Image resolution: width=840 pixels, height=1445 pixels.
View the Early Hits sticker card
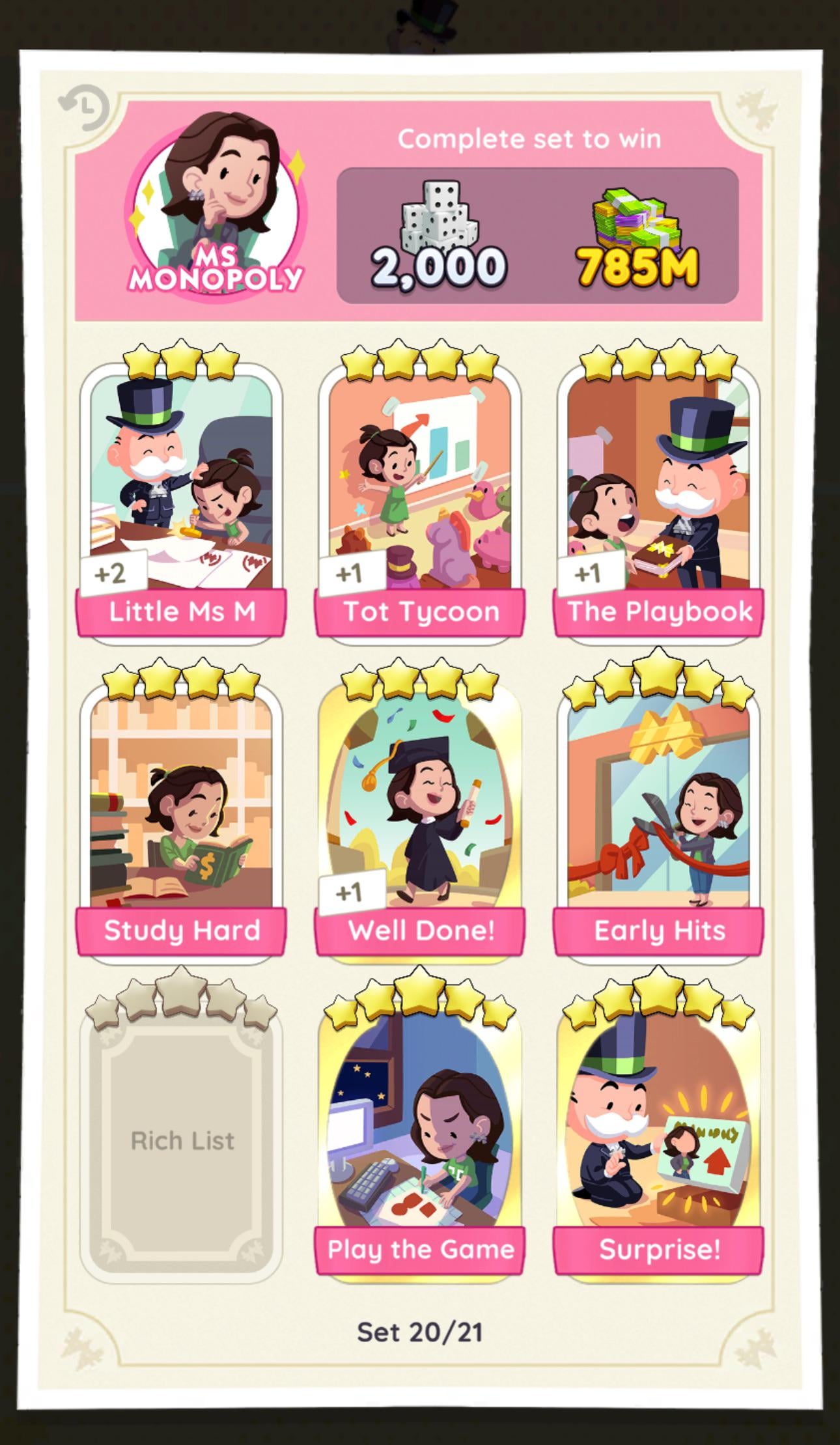click(658, 814)
